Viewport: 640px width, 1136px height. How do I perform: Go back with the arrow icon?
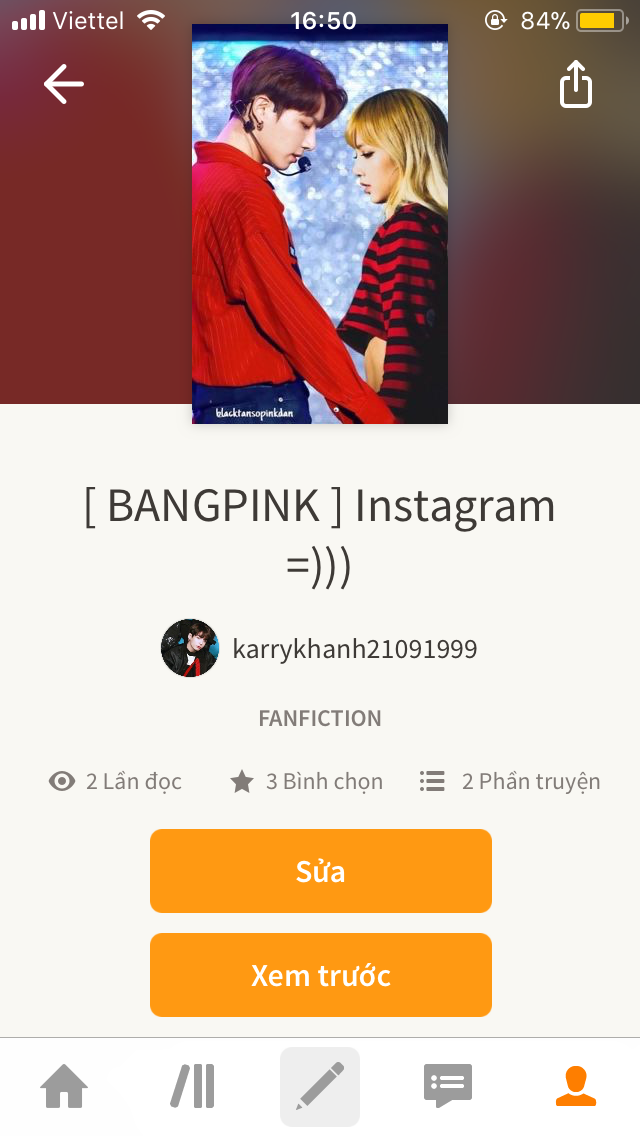coord(64,84)
